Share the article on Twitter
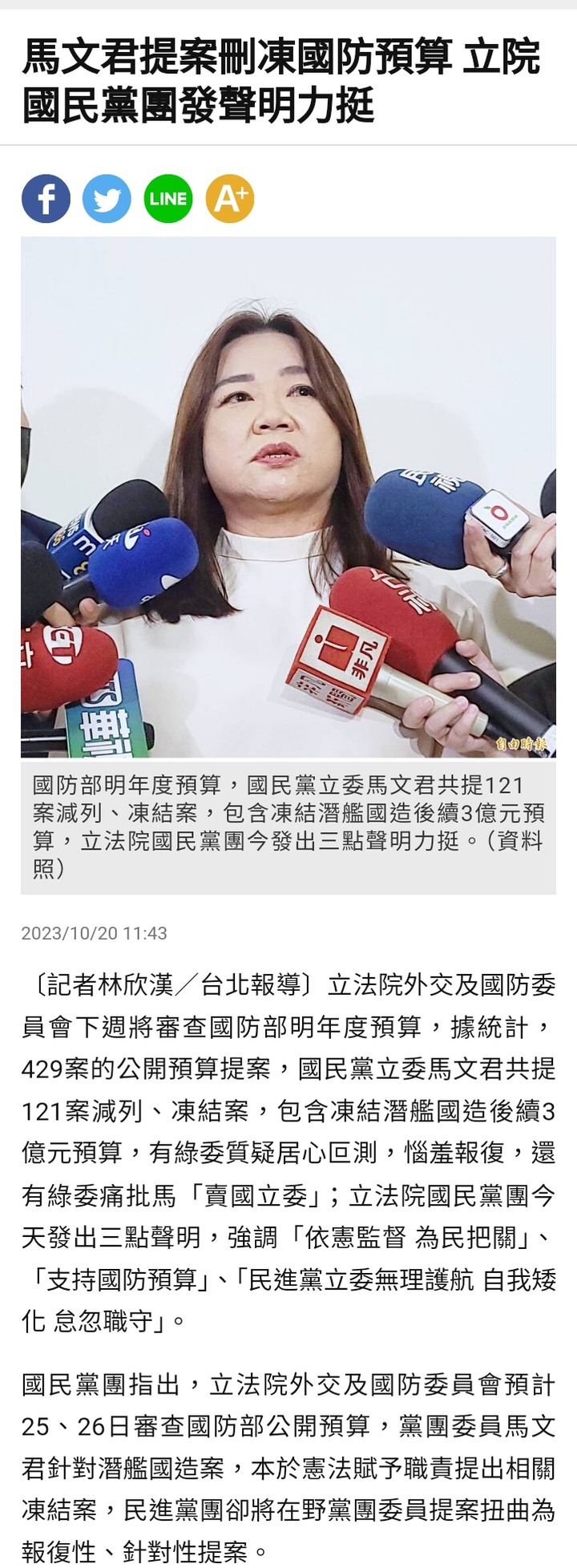Viewport: 577px width, 1568px height. (x=107, y=199)
